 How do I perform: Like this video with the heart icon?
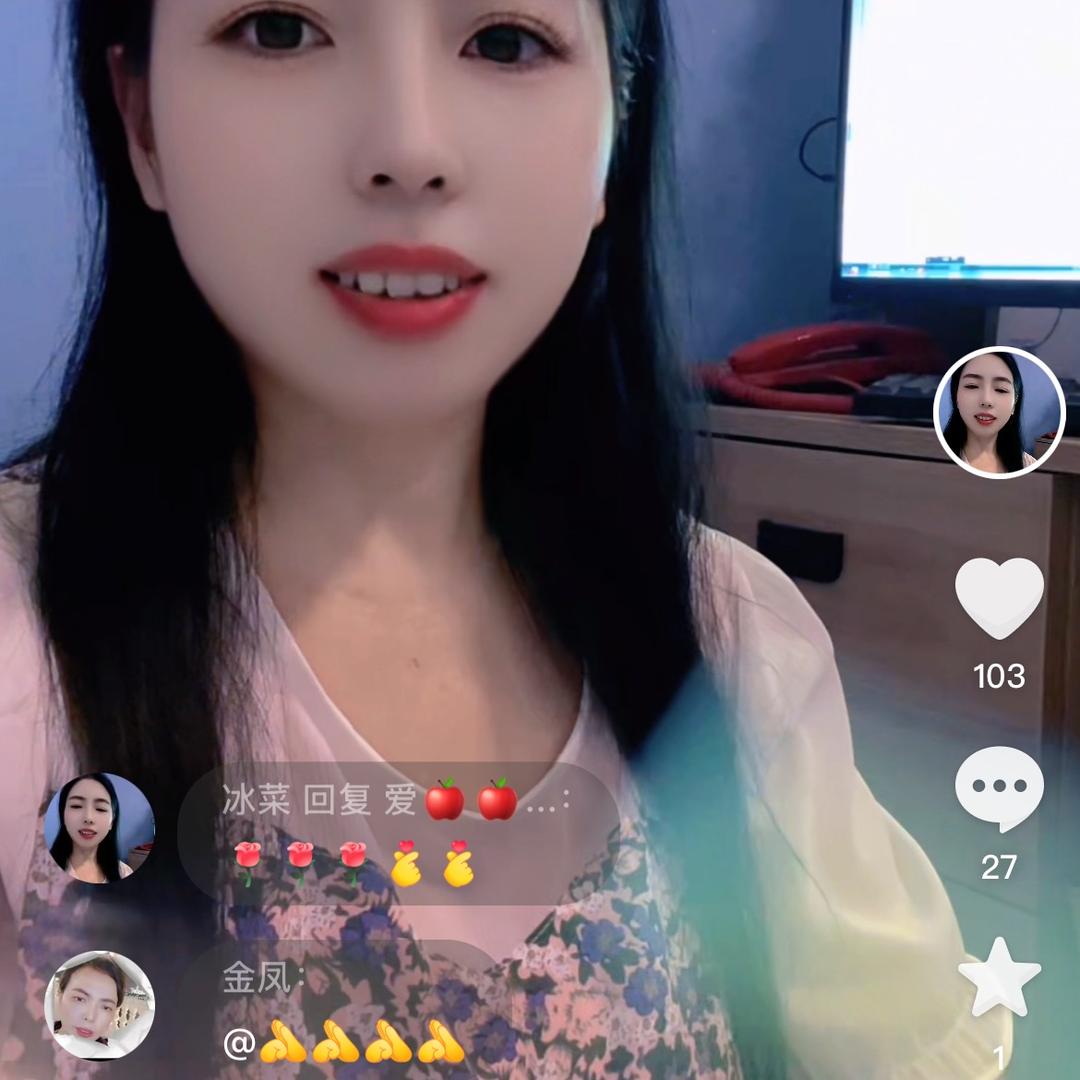999,598
